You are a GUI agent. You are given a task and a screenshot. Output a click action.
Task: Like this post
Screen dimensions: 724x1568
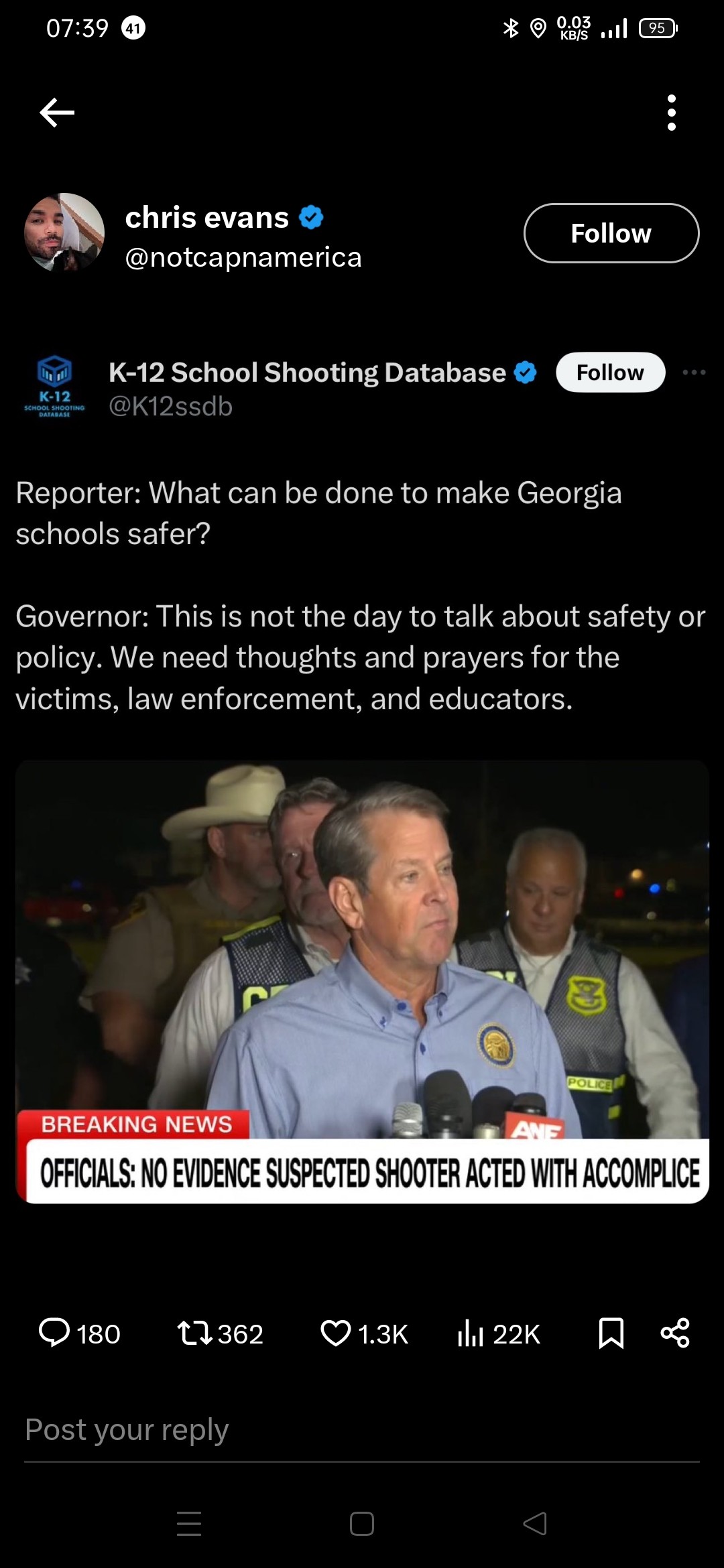point(336,1333)
